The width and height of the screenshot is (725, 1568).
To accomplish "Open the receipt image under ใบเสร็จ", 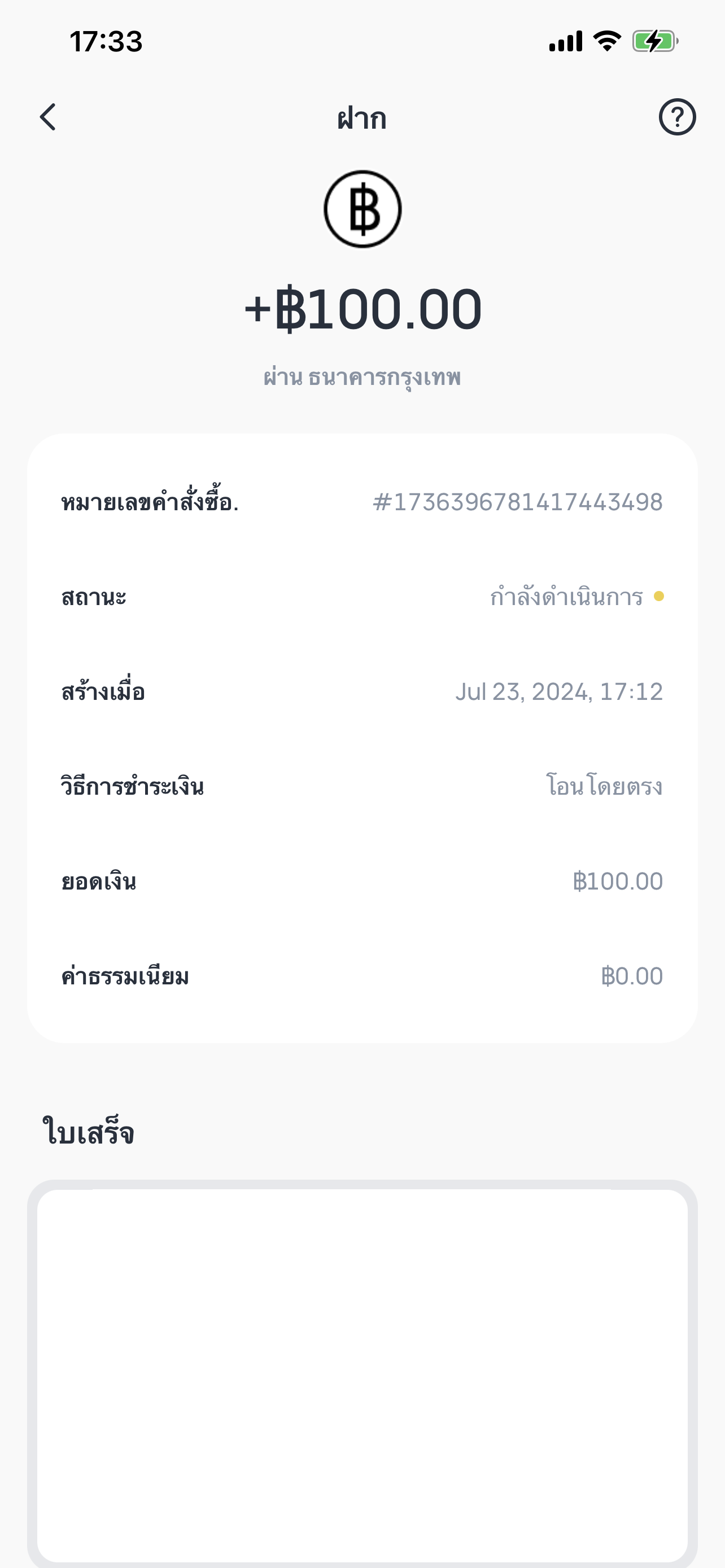I will click(362, 1376).
